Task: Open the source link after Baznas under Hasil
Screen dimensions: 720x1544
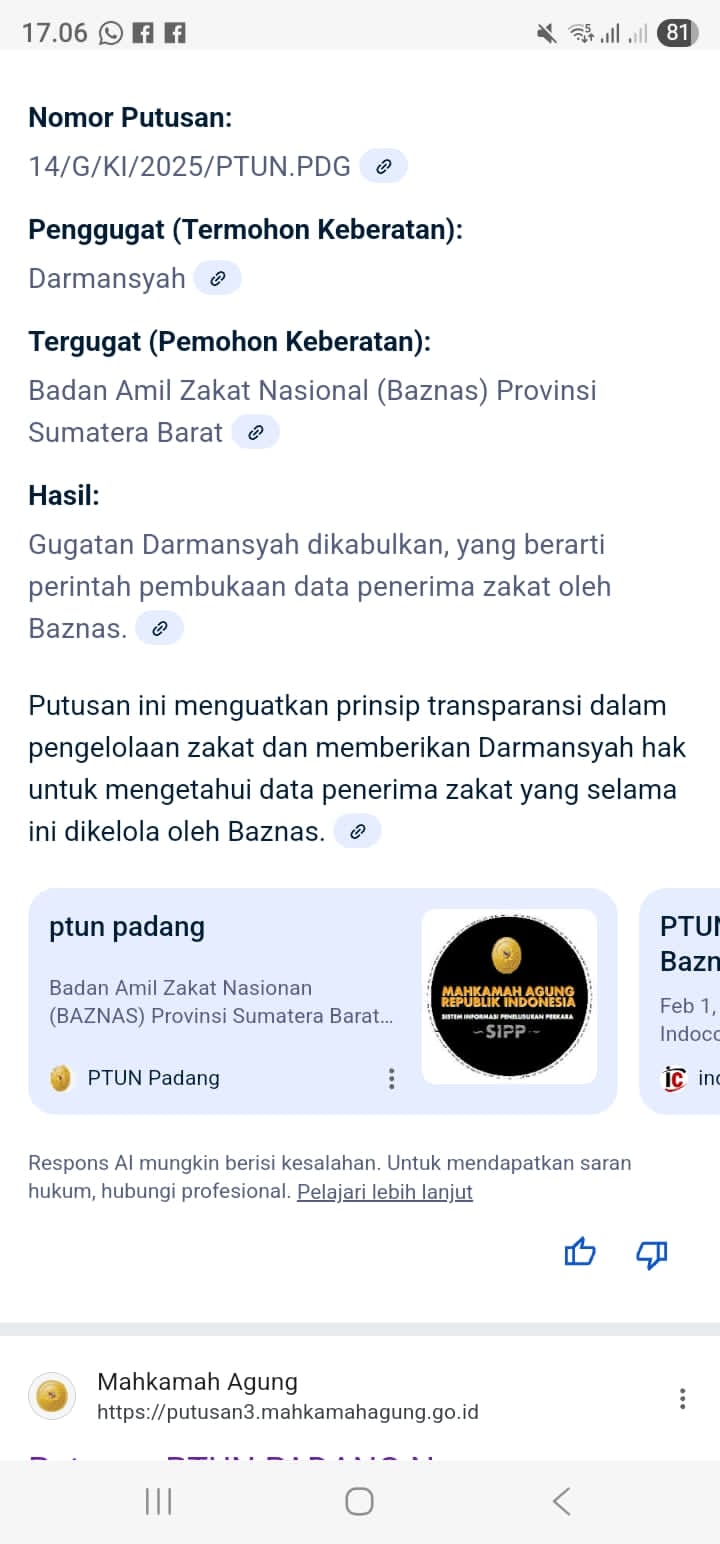Action: [159, 628]
